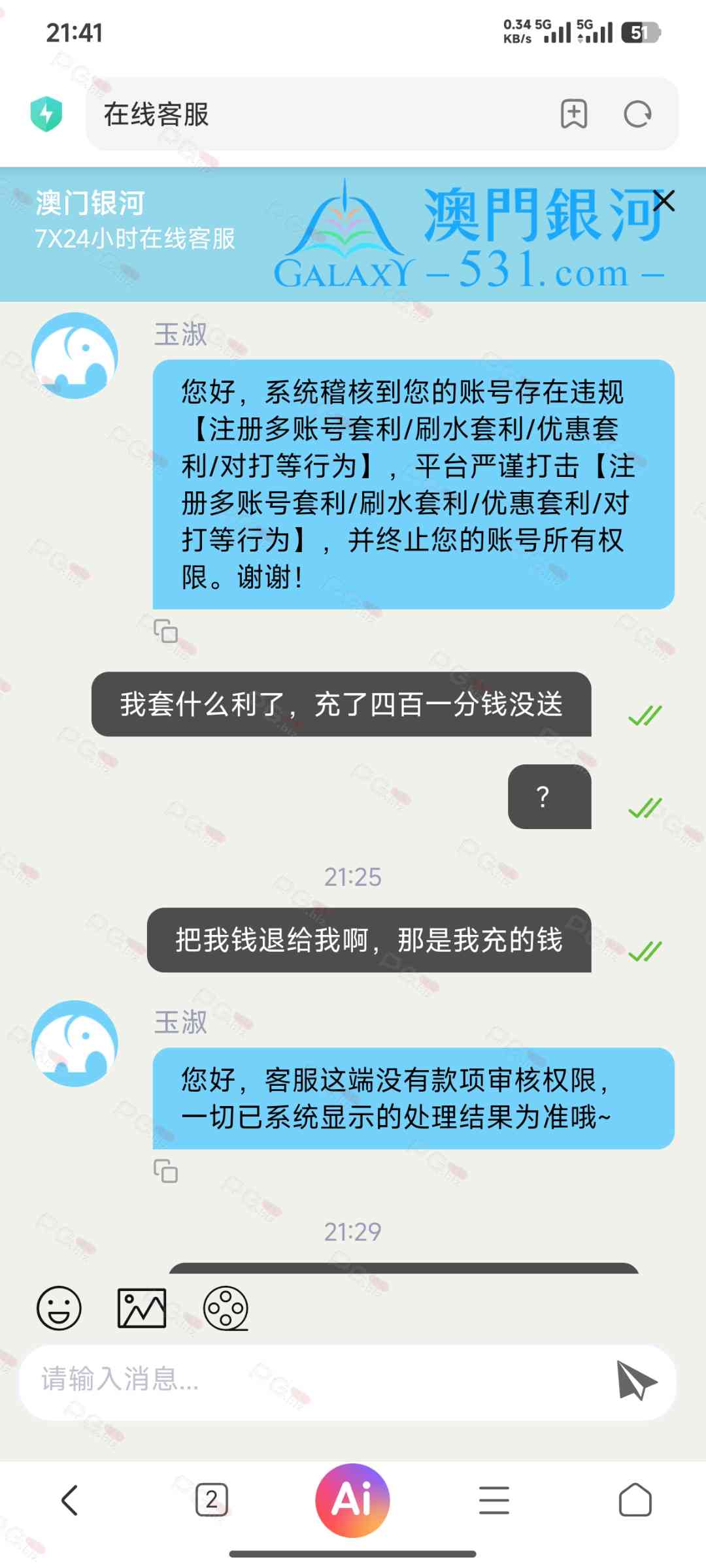The height and width of the screenshot is (1568, 706).
Task: Open the 在线客服 address bar
Action: [x=314, y=114]
